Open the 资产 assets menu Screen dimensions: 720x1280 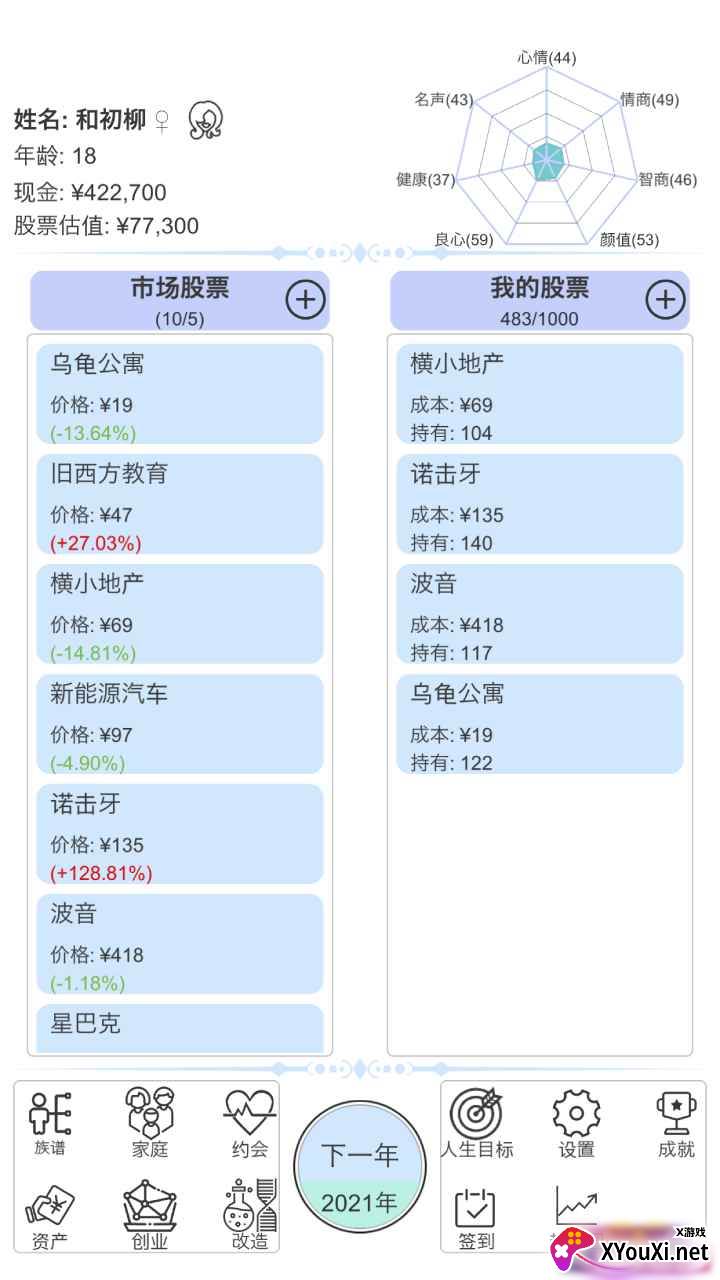coord(50,1215)
